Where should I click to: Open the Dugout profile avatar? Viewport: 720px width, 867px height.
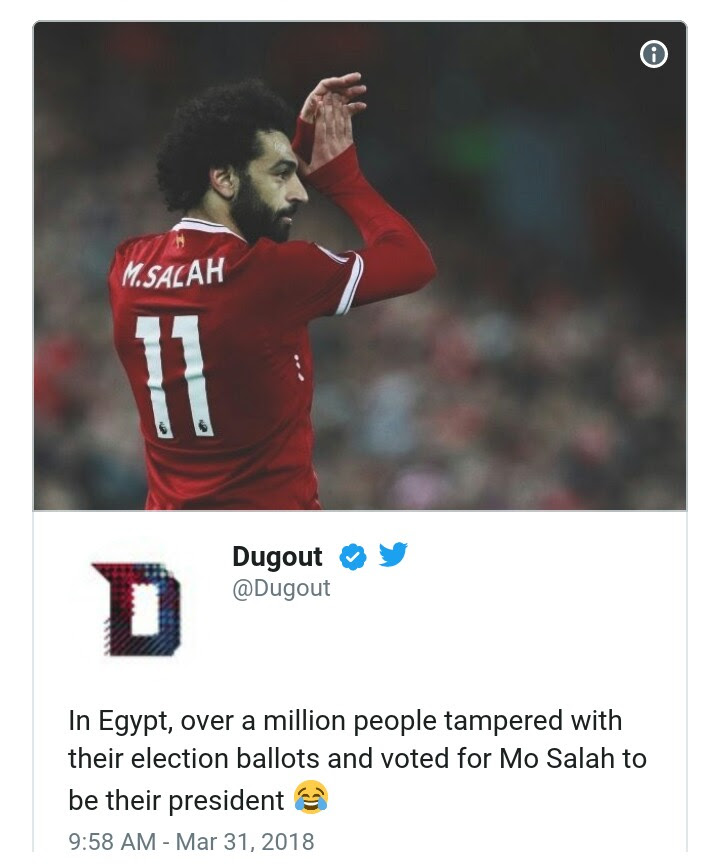click(x=136, y=608)
